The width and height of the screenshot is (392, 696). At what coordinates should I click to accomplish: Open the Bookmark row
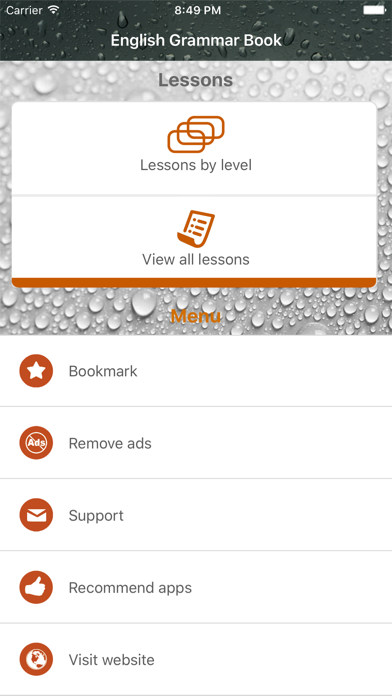point(196,371)
